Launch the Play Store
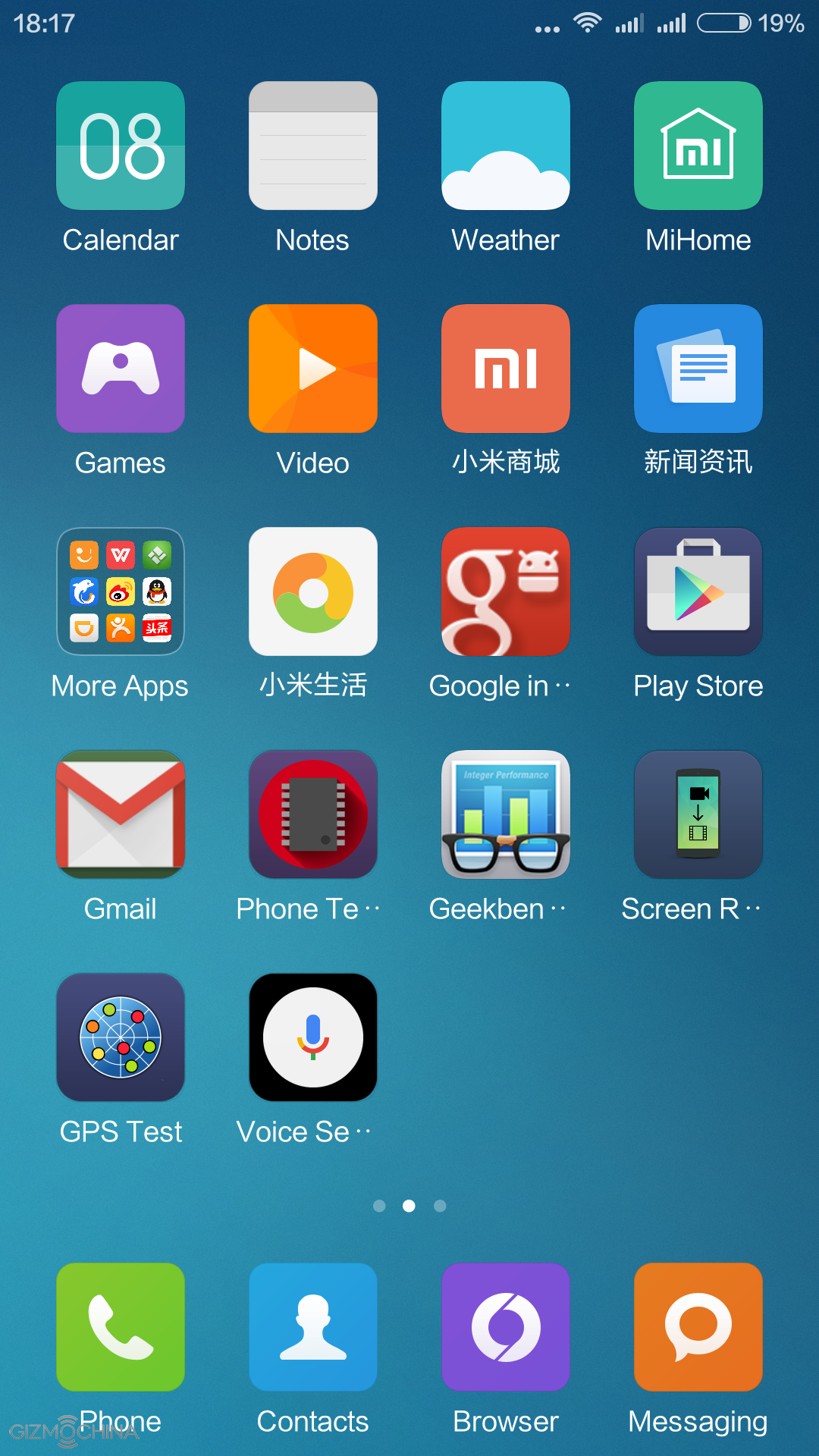 click(698, 591)
